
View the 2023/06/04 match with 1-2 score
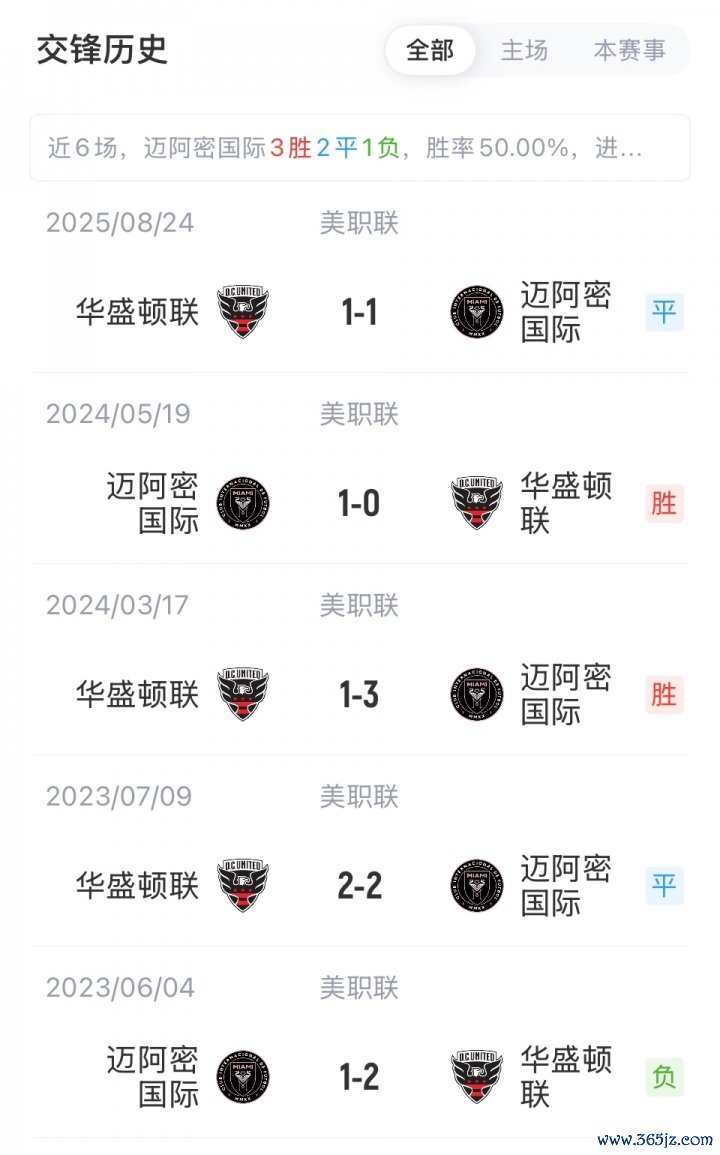click(x=360, y=1077)
